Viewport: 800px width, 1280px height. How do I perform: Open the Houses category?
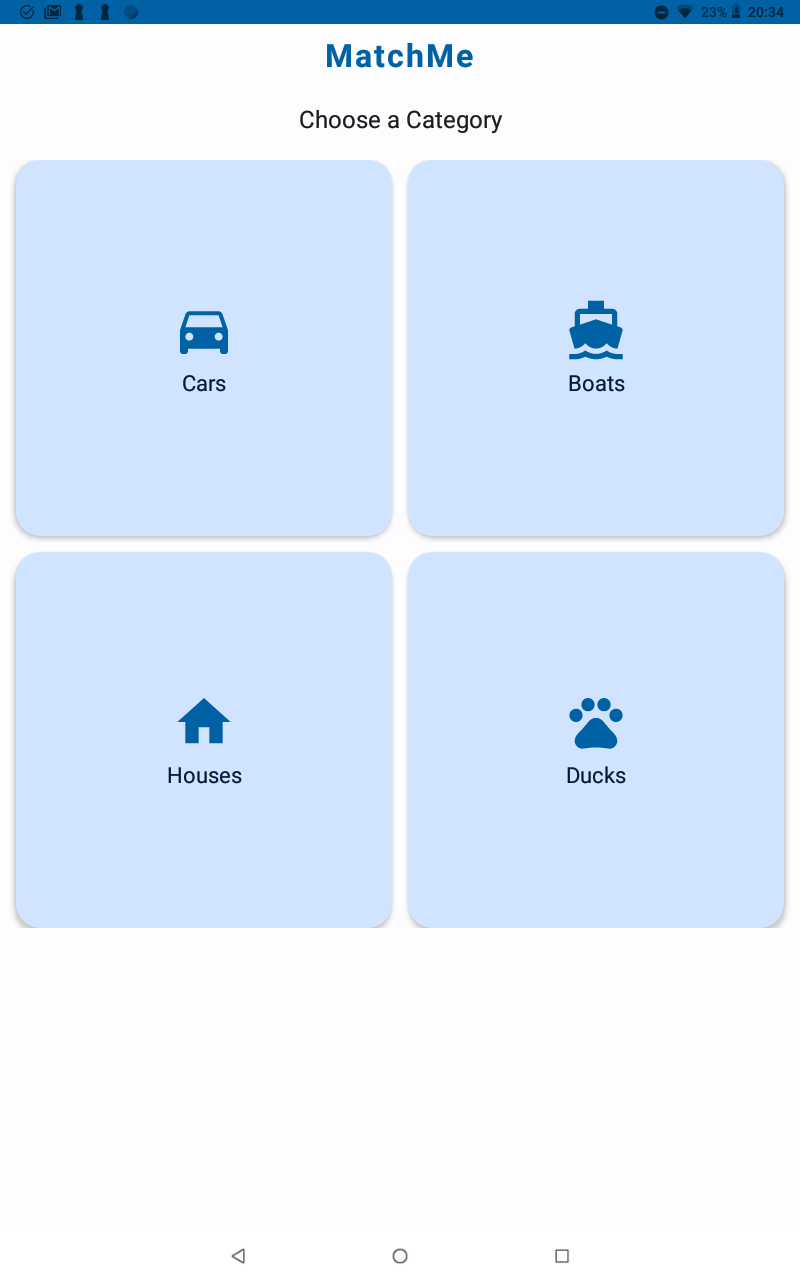(204, 740)
